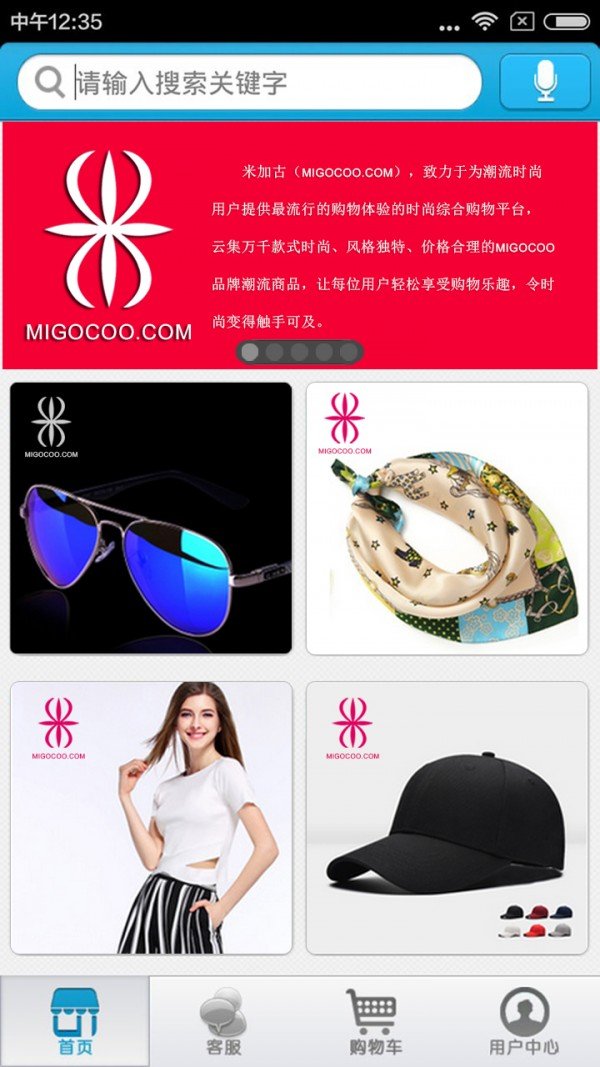View the patterned silk scarf product
This screenshot has height=1067, width=600.
pos(447,518)
